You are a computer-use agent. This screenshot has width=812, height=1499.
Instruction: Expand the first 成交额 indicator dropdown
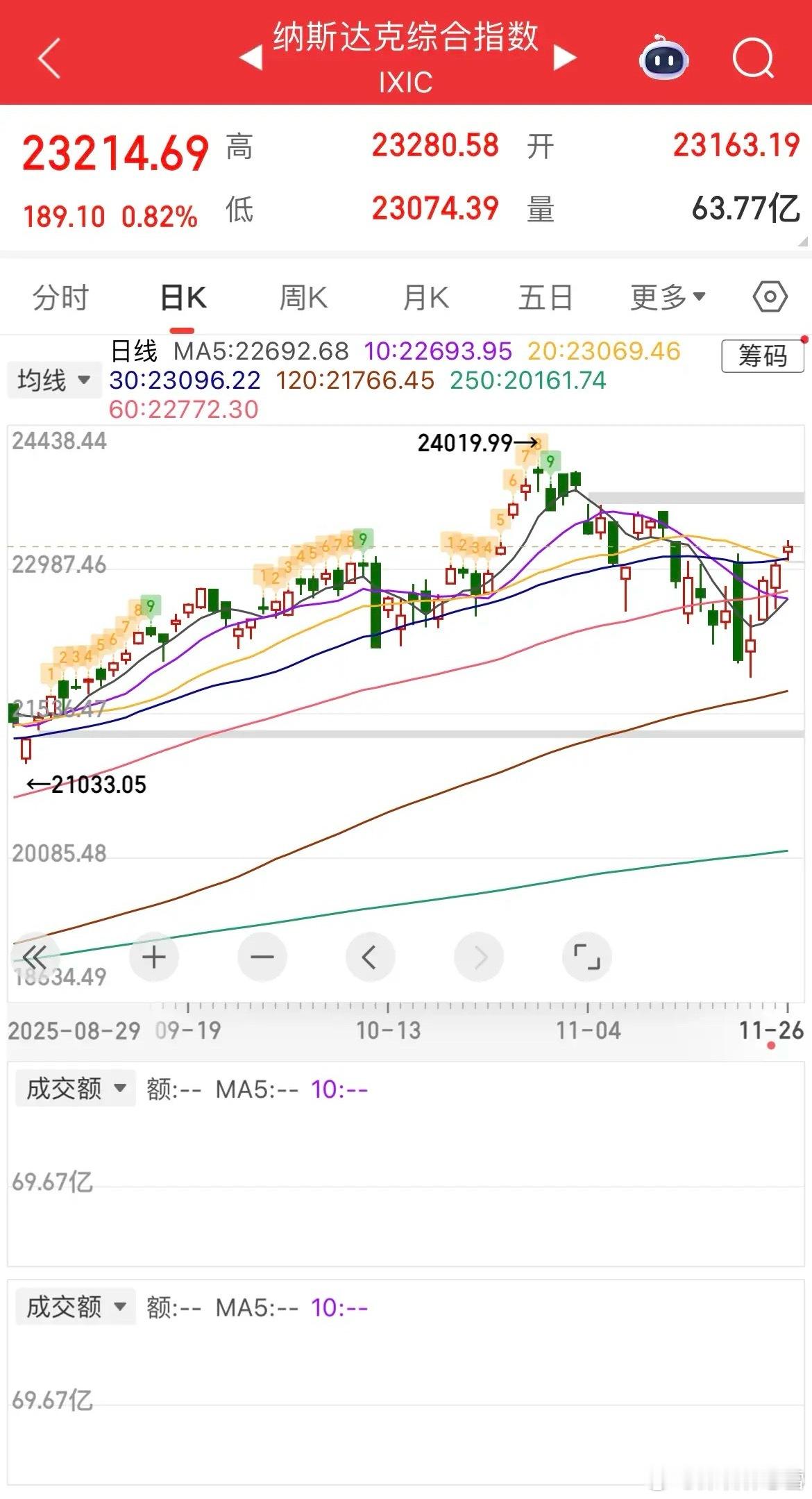[x=74, y=1088]
